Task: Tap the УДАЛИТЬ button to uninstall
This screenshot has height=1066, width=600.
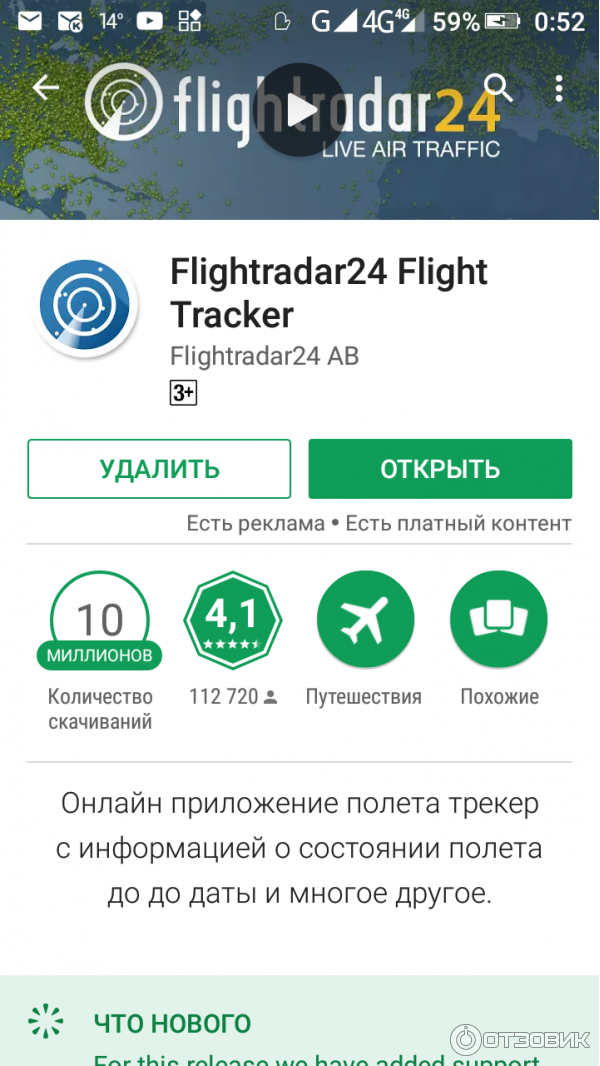Action: (159, 469)
